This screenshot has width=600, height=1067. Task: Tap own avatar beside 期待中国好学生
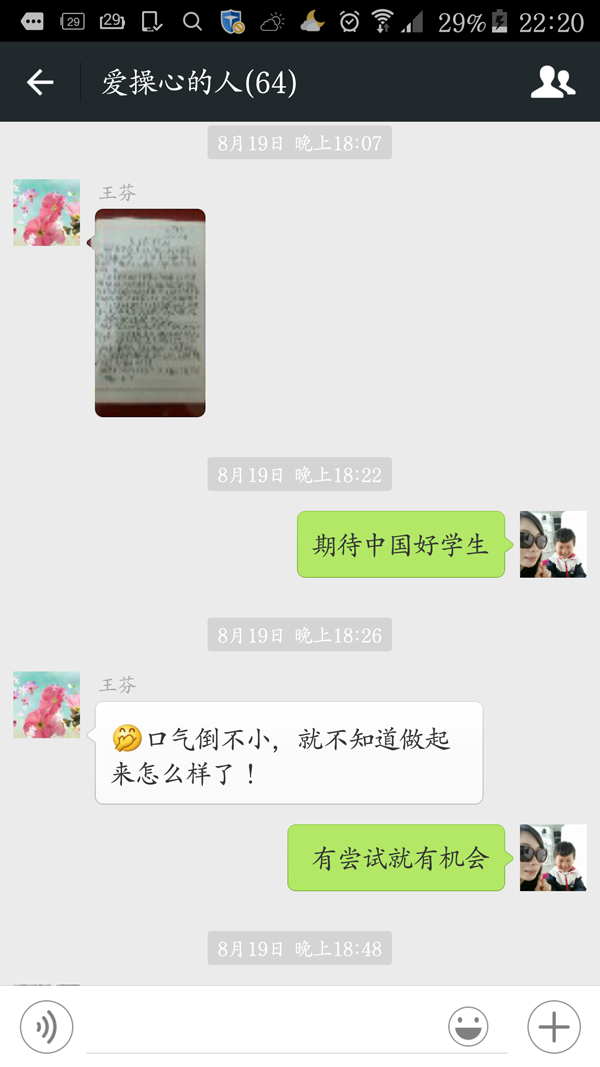[552, 544]
